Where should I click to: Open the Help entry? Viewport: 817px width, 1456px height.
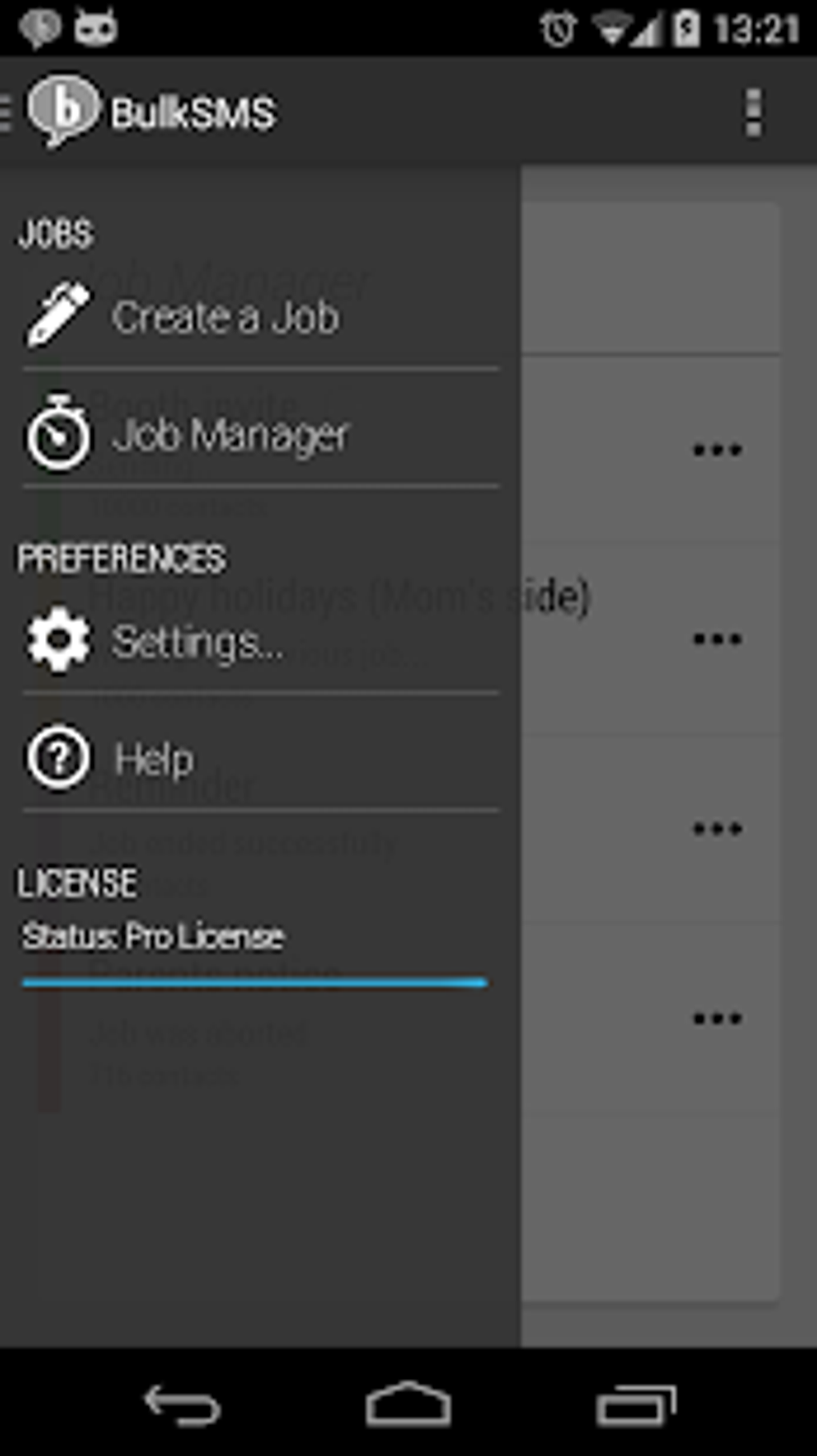click(x=260, y=758)
